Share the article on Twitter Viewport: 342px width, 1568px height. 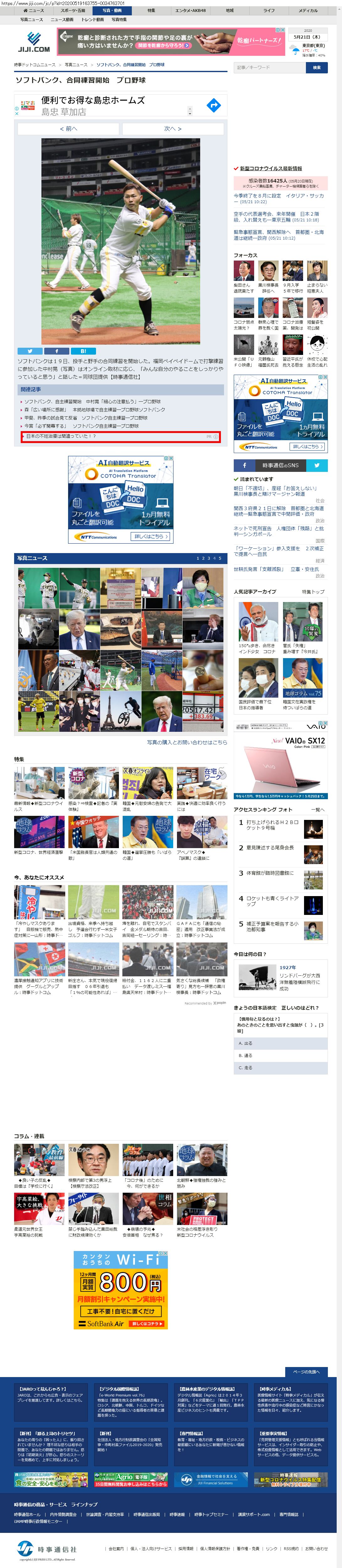29,351
